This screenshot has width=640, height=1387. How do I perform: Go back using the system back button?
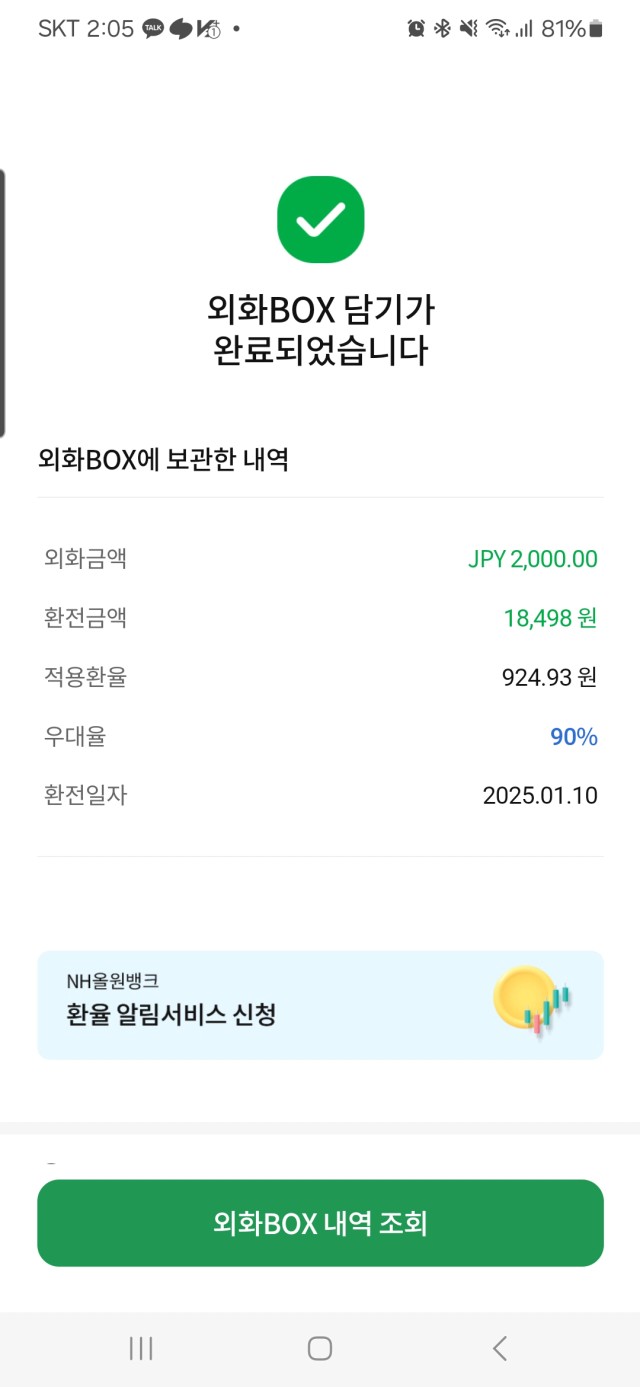pyautogui.click(x=499, y=1348)
